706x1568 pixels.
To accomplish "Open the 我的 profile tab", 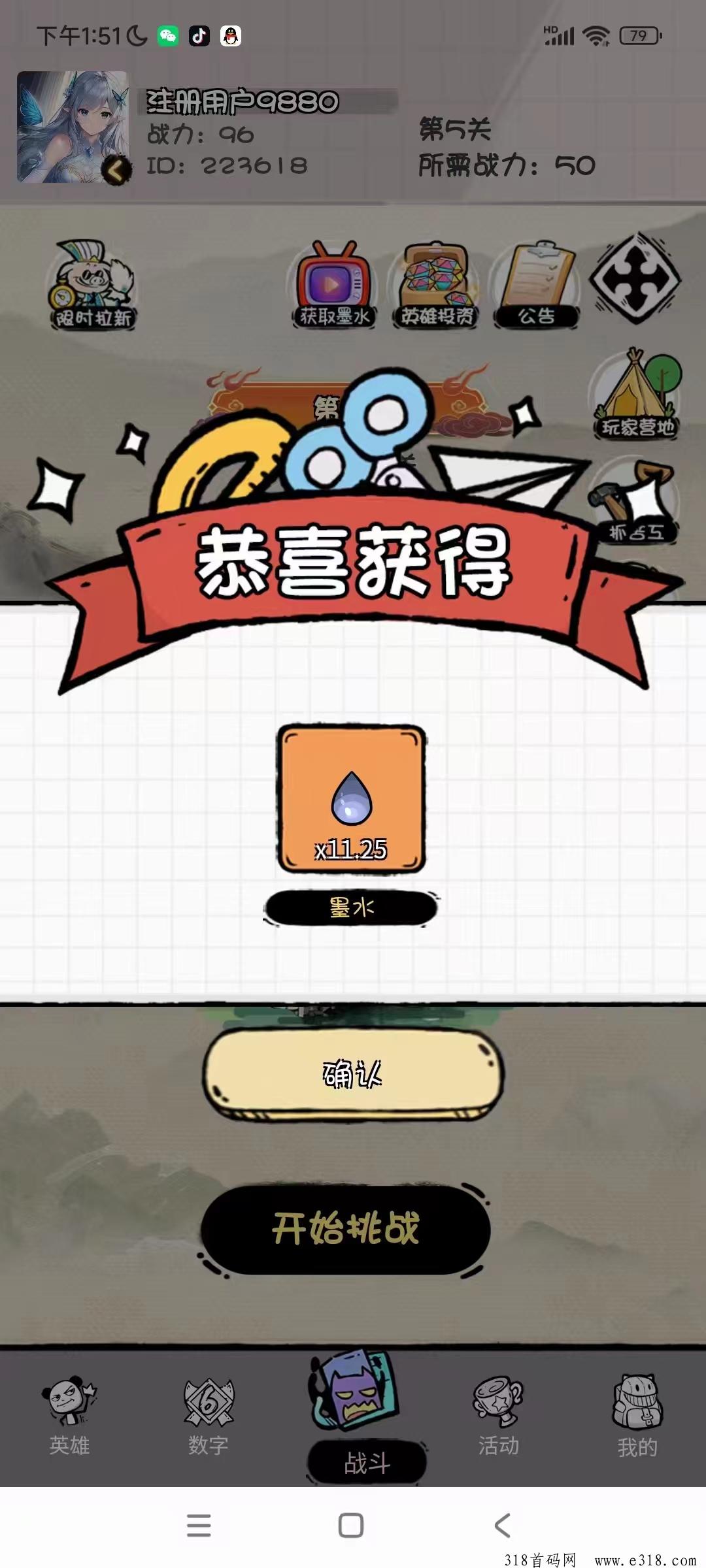I will pos(637,1415).
